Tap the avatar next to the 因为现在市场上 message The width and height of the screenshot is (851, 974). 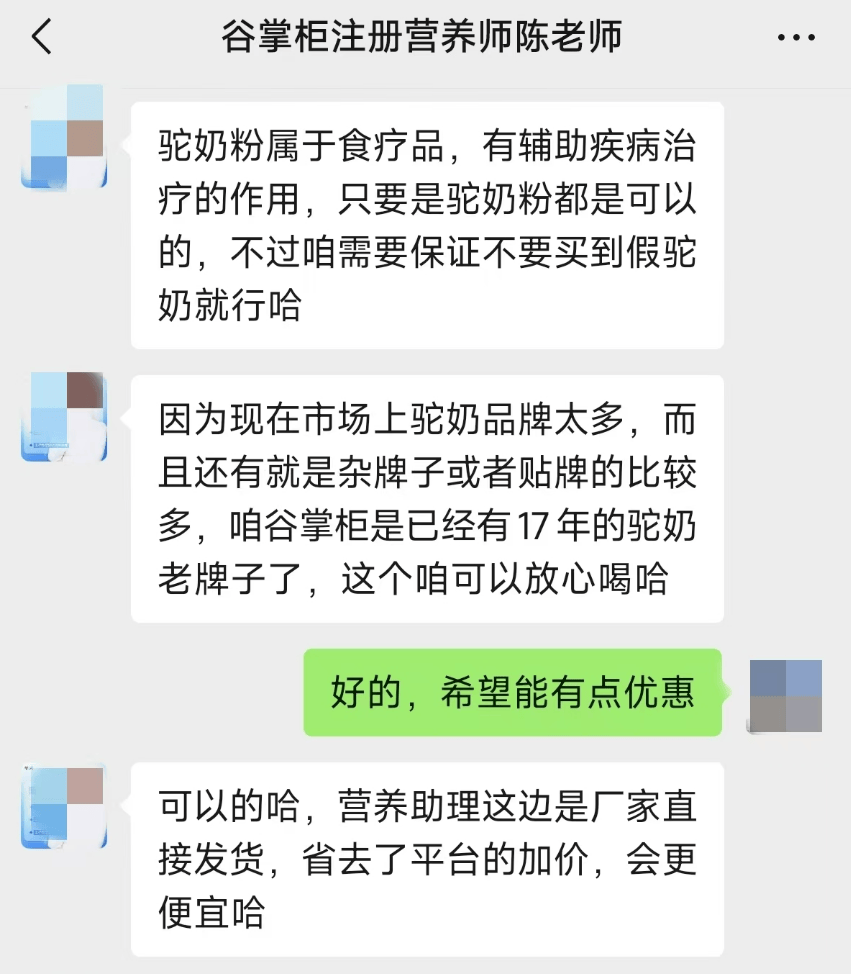[x=64, y=416]
